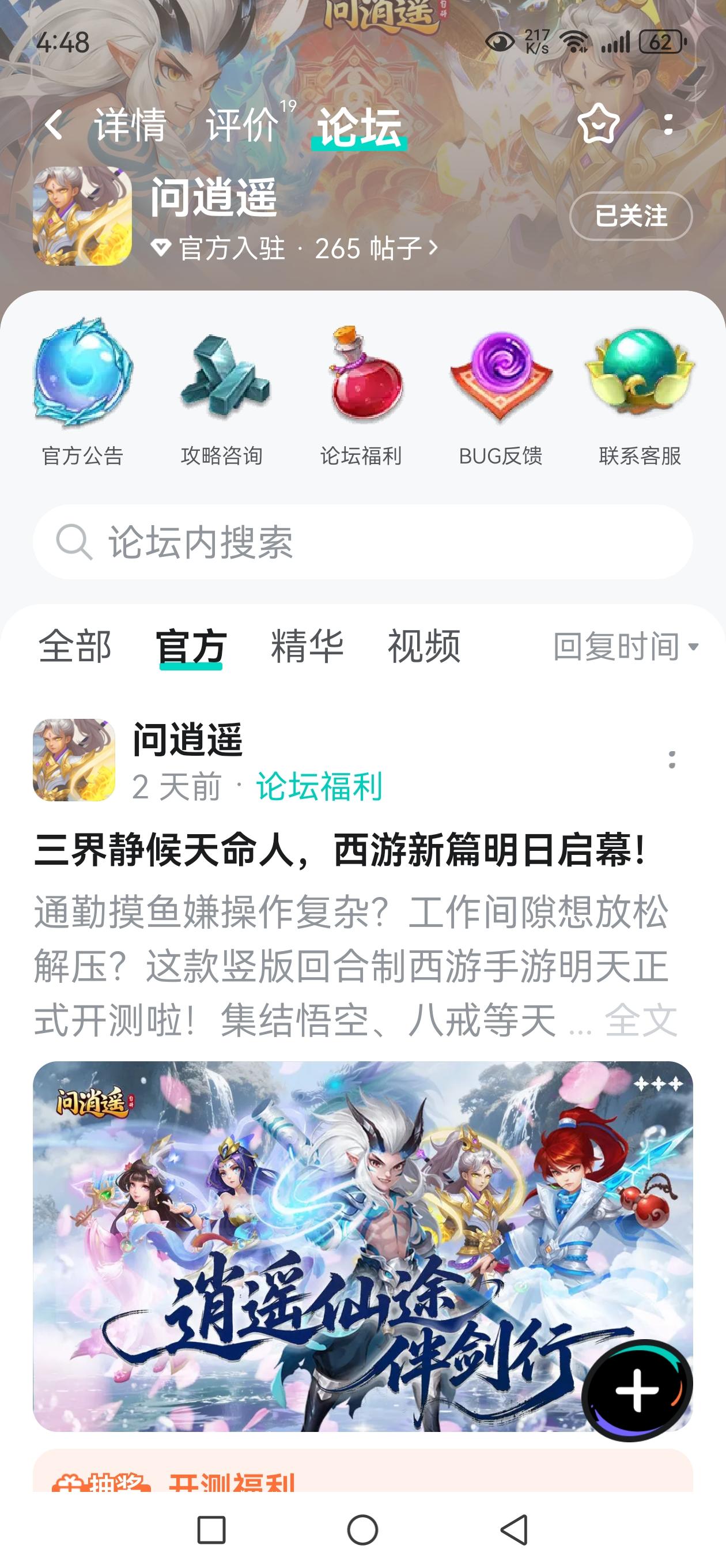Tap the 问逍遥 game avatar image

click(x=83, y=219)
